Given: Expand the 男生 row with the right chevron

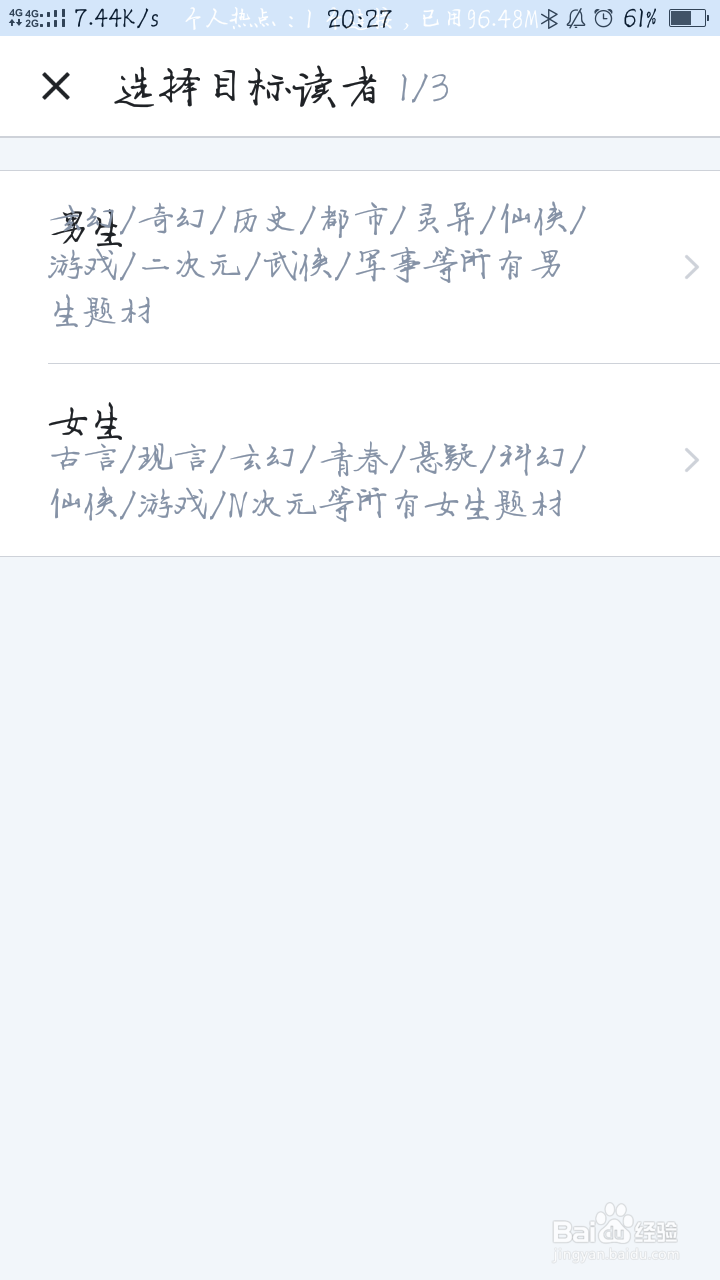Looking at the screenshot, I should [x=692, y=267].
